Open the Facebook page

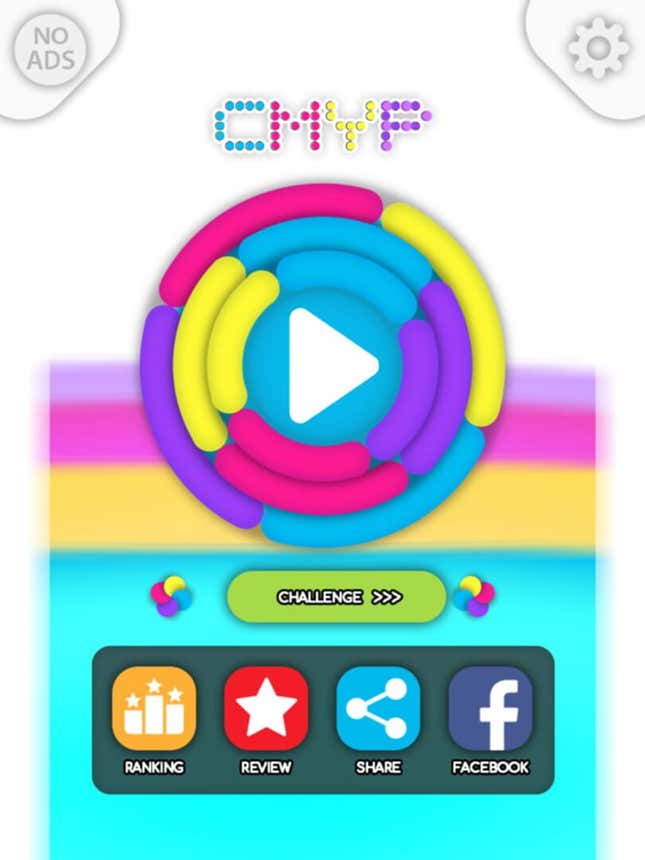pos(490,709)
